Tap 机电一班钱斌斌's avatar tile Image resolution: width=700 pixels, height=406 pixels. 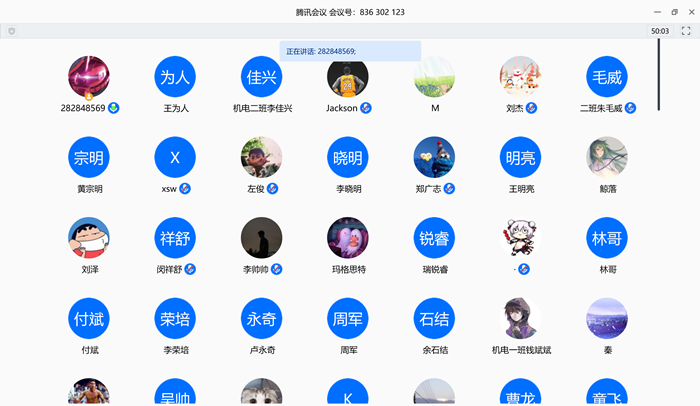(x=521, y=320)
